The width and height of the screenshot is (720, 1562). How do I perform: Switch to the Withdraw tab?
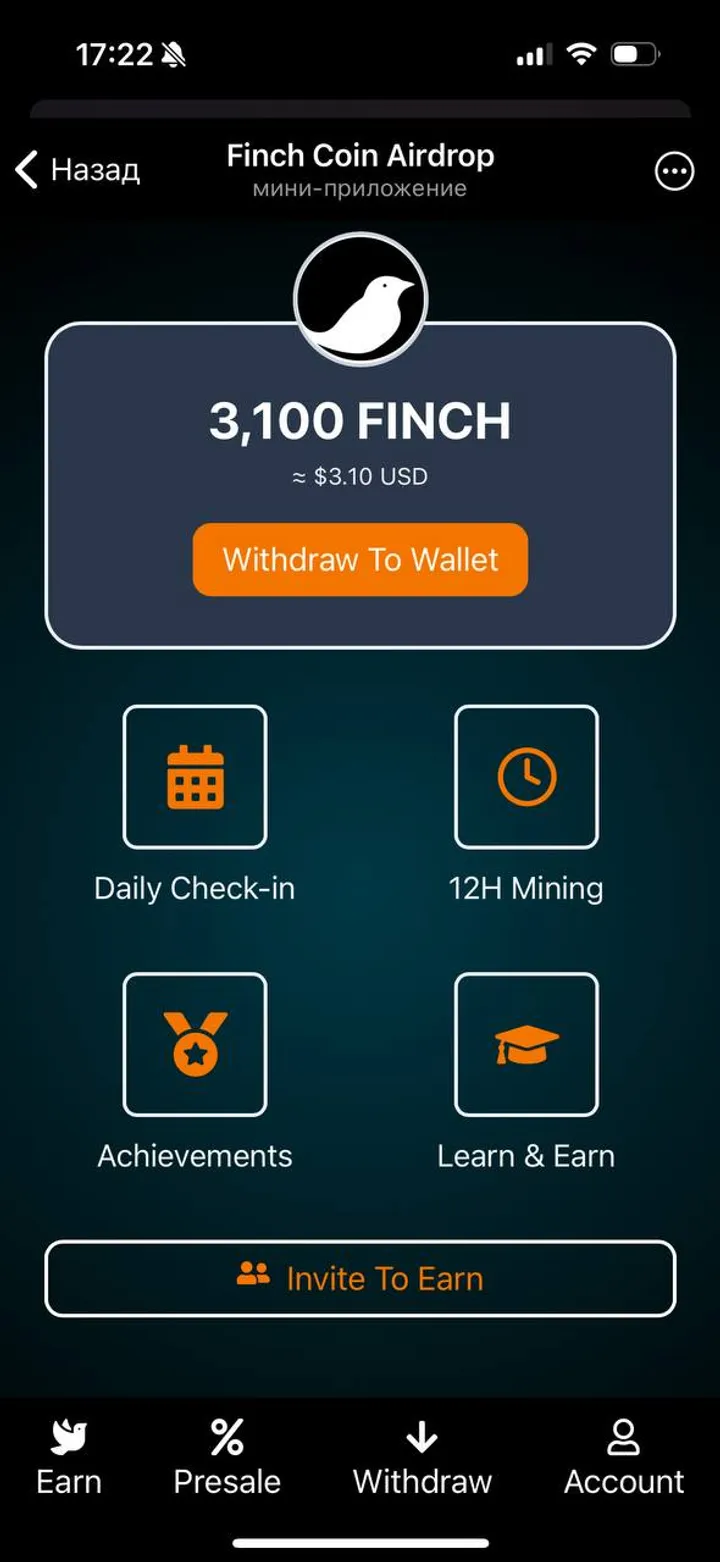click(x=422, y=1458)
